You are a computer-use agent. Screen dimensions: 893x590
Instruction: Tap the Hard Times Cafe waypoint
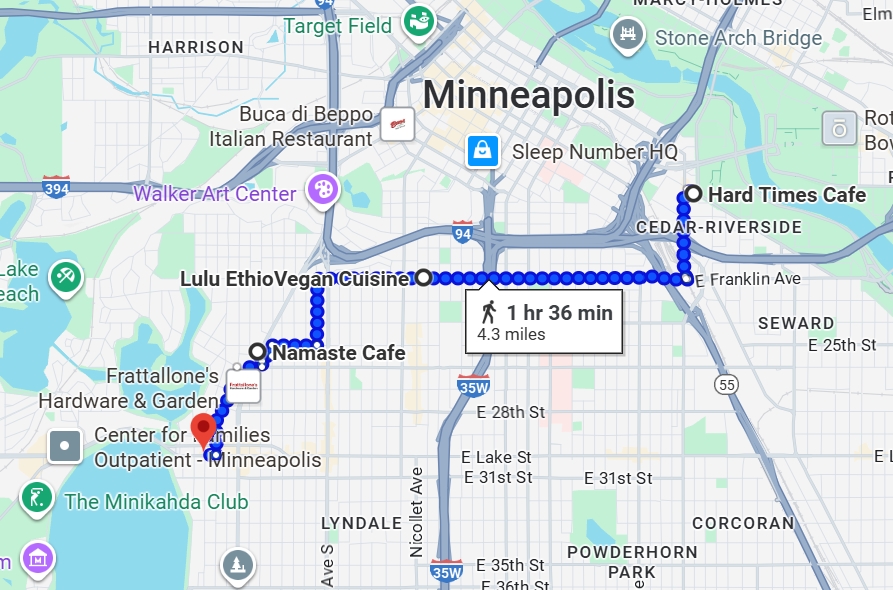coord(692,194)
